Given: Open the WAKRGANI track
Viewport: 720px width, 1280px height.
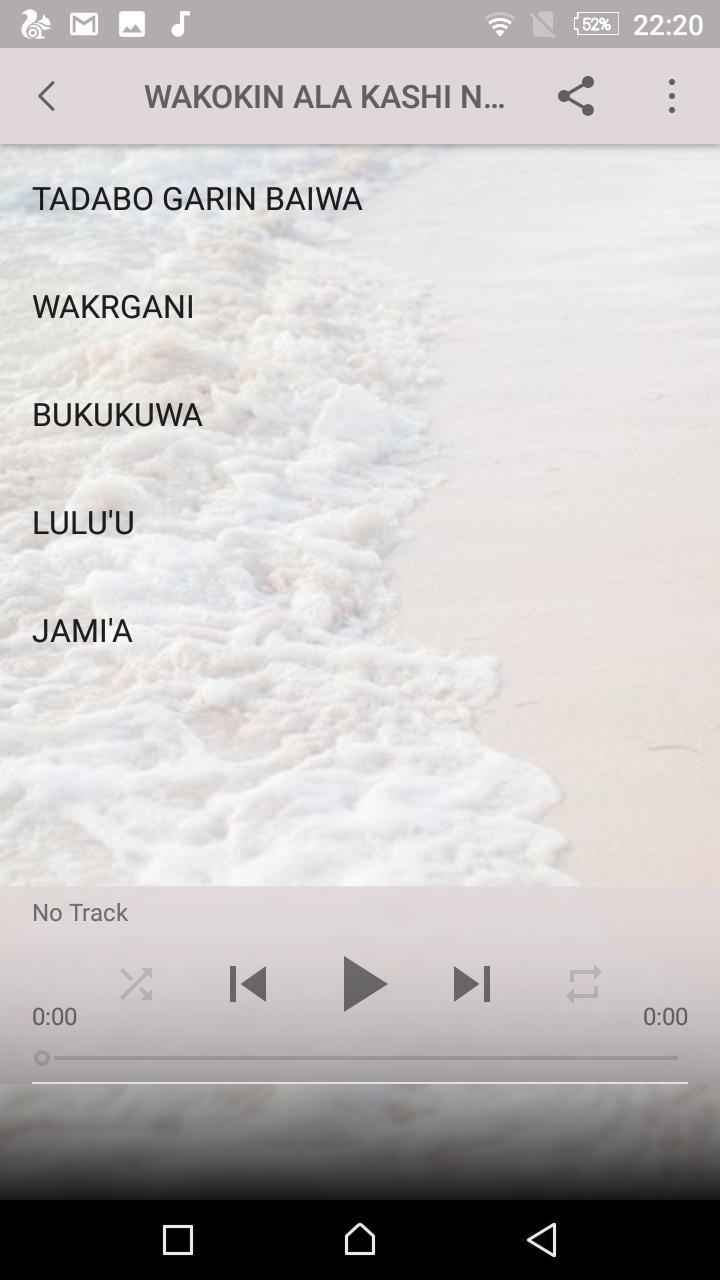Looking at the screenshot, I should point(113,307).
